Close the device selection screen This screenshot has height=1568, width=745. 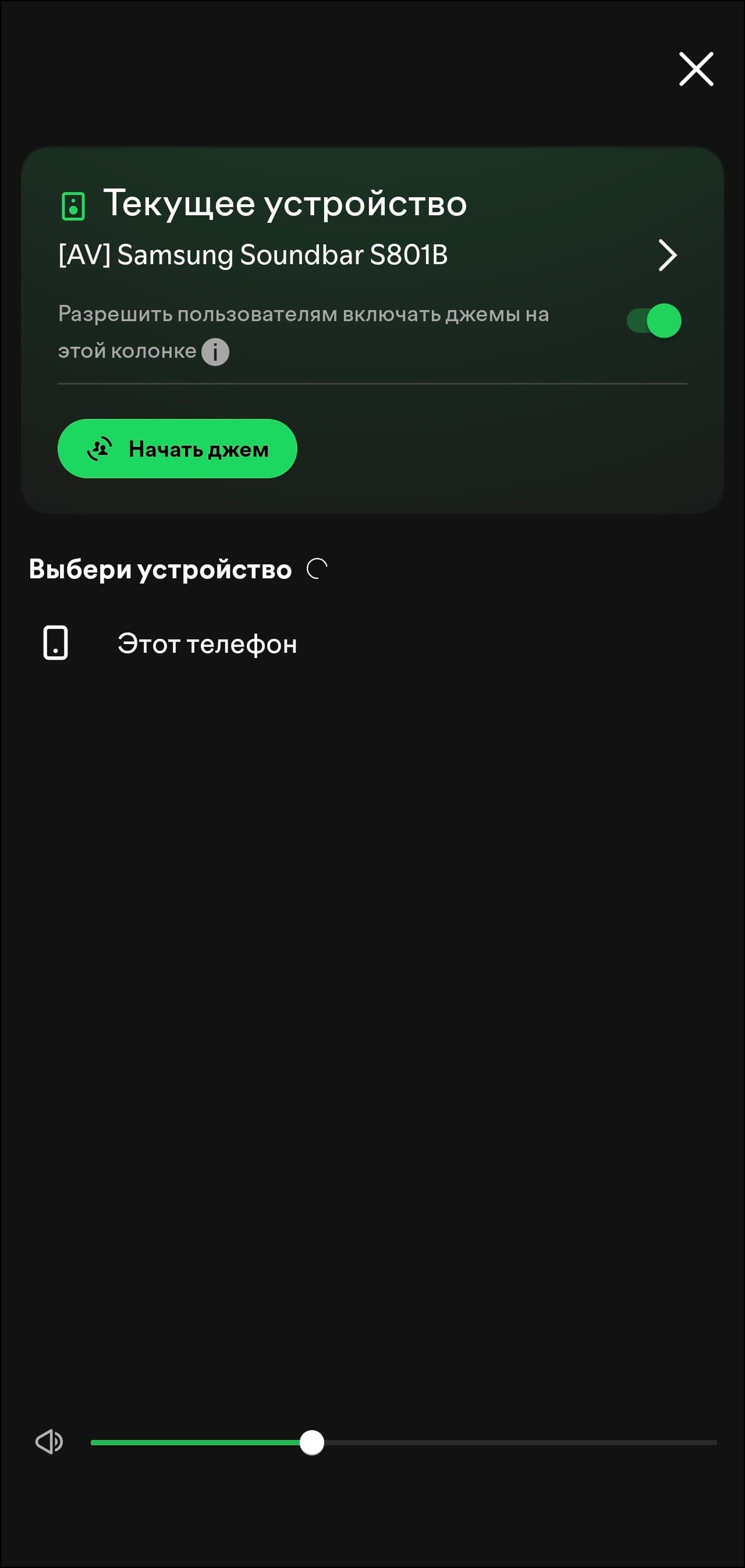coord(696,69)
